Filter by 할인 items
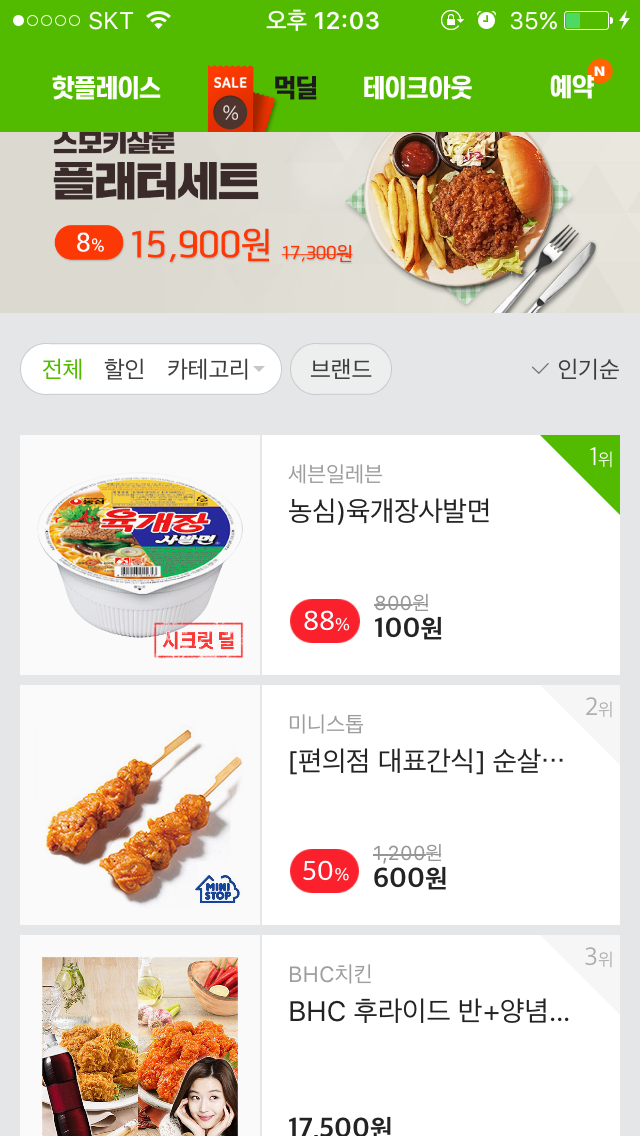This screenshot has height=1136, width=640. pos(124,369)
